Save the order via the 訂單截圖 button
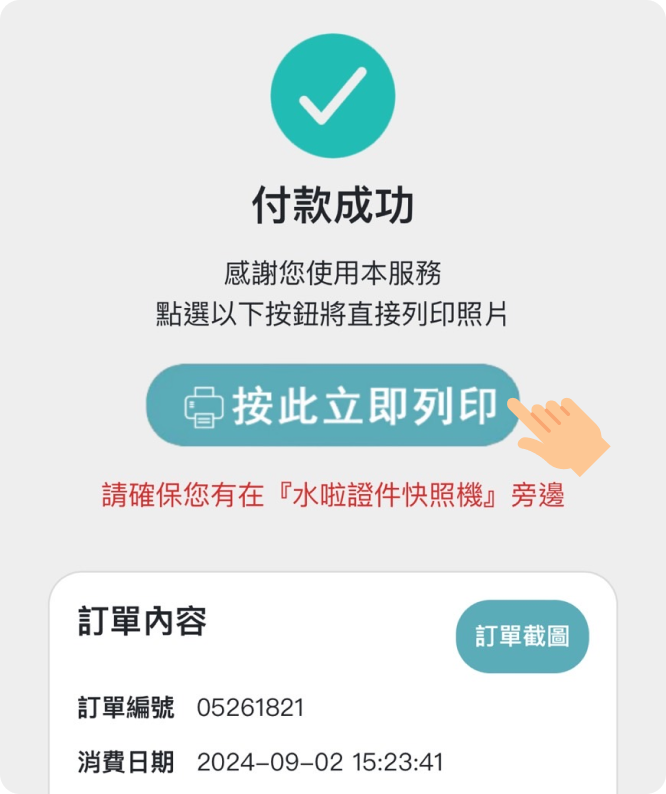666x794 pixels. (522, 637)
